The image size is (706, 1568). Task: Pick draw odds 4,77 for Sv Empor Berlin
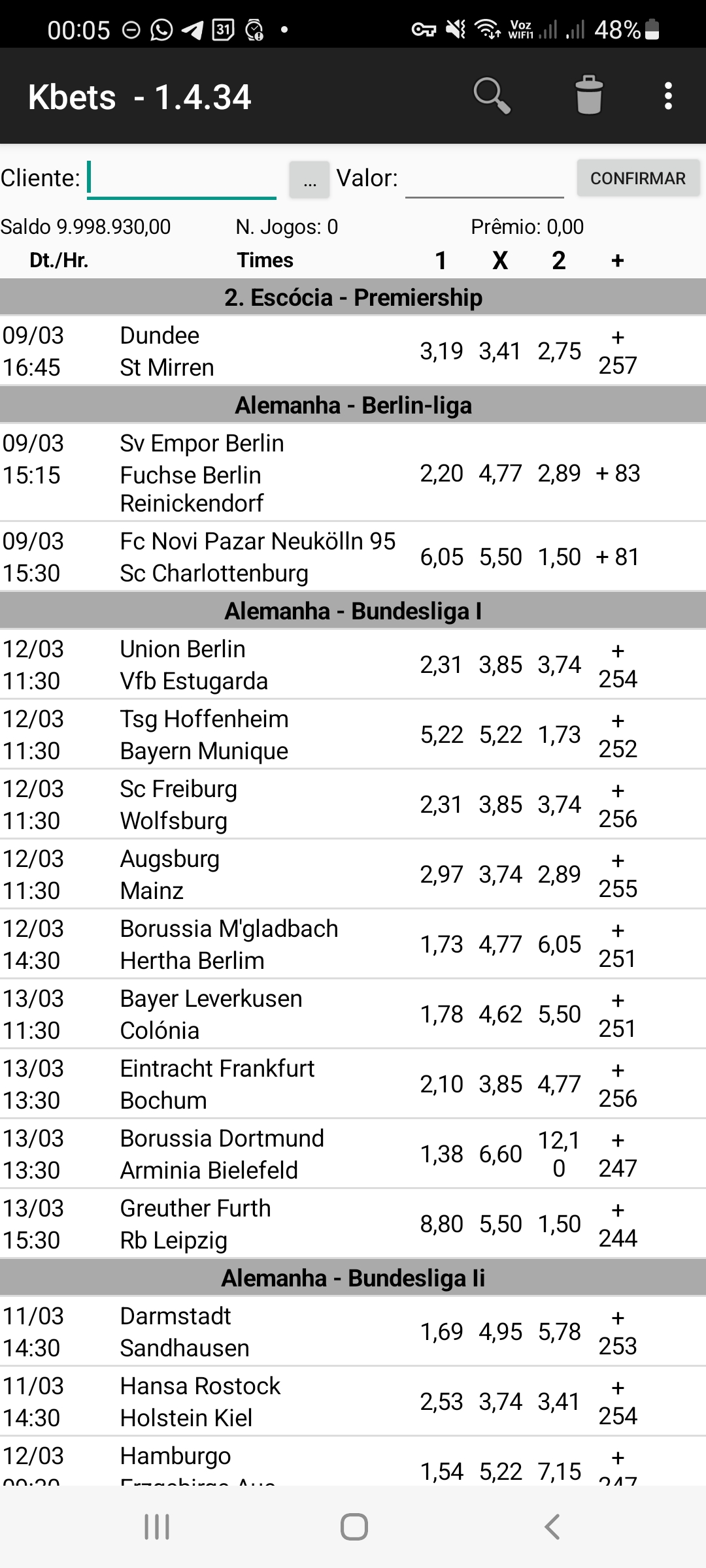(x=500, y=474)
